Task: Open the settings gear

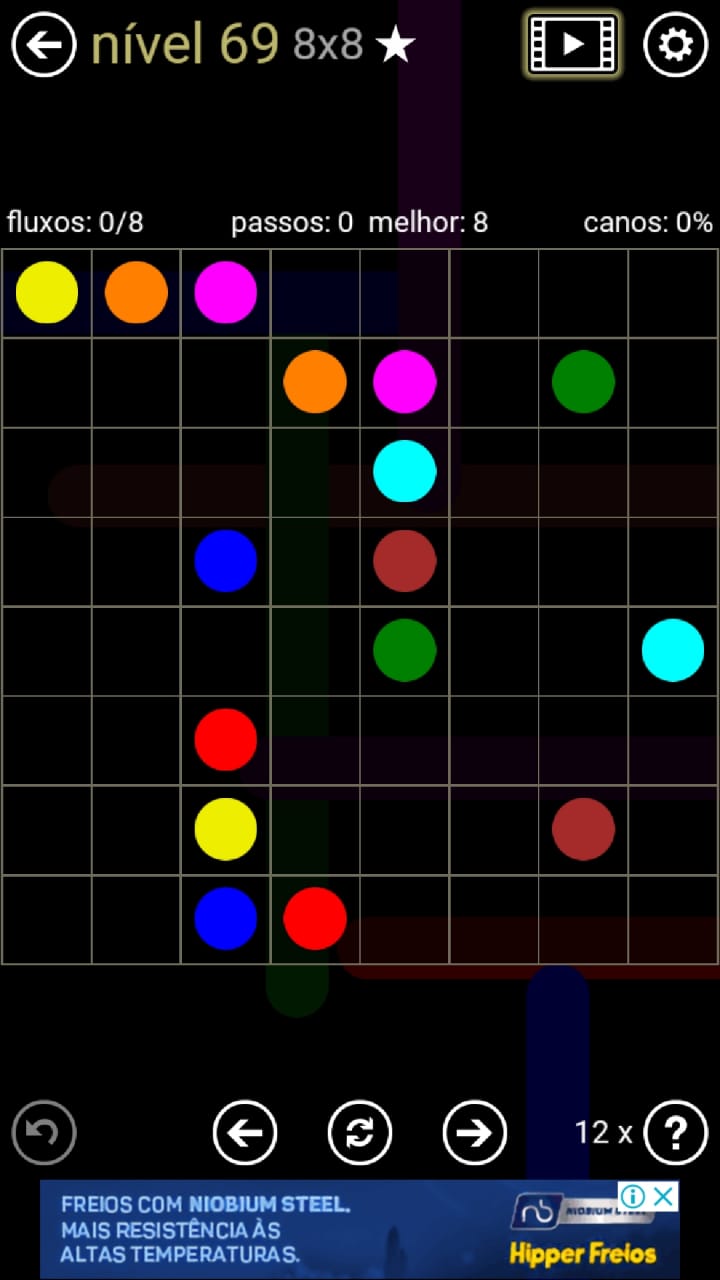Action: point(676,45)
